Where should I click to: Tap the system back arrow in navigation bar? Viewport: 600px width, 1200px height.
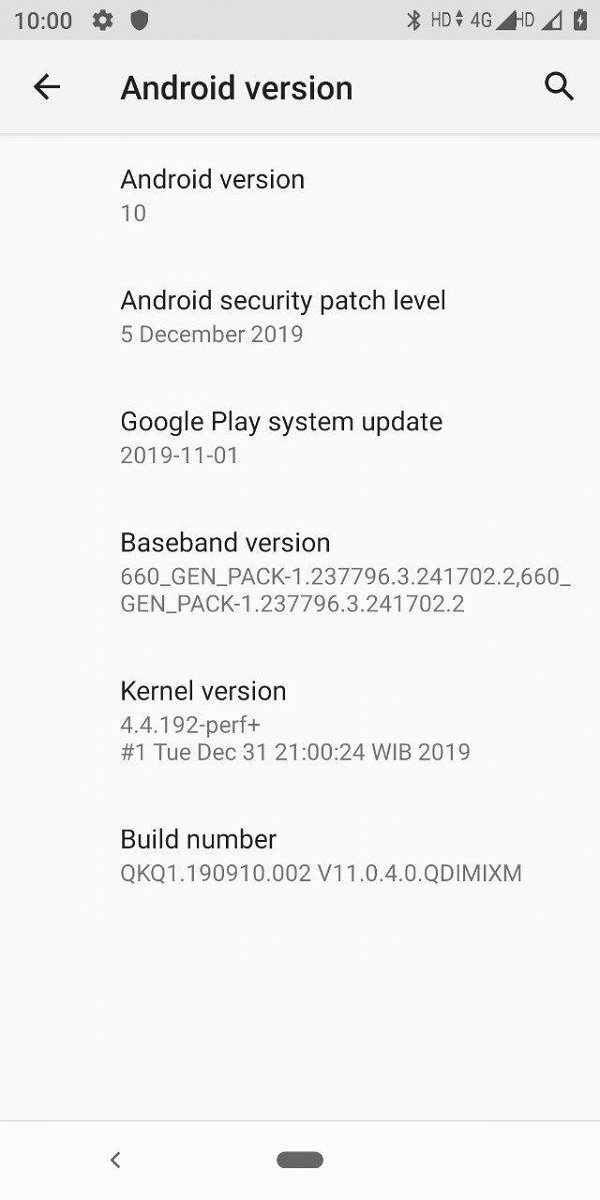(116, 1160)
